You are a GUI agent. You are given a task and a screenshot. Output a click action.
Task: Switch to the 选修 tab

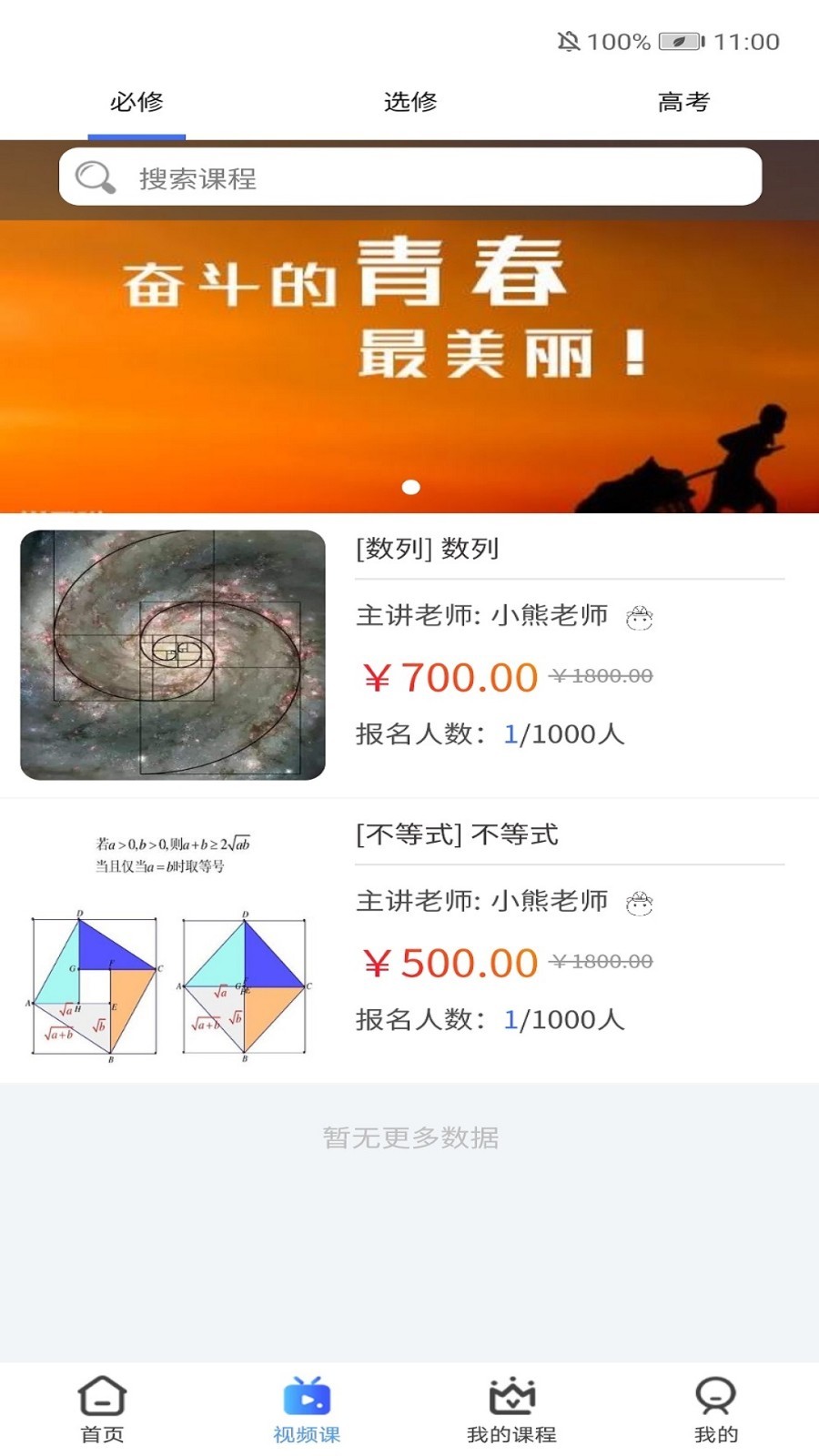pyautogui.click(x=410, y=102)
